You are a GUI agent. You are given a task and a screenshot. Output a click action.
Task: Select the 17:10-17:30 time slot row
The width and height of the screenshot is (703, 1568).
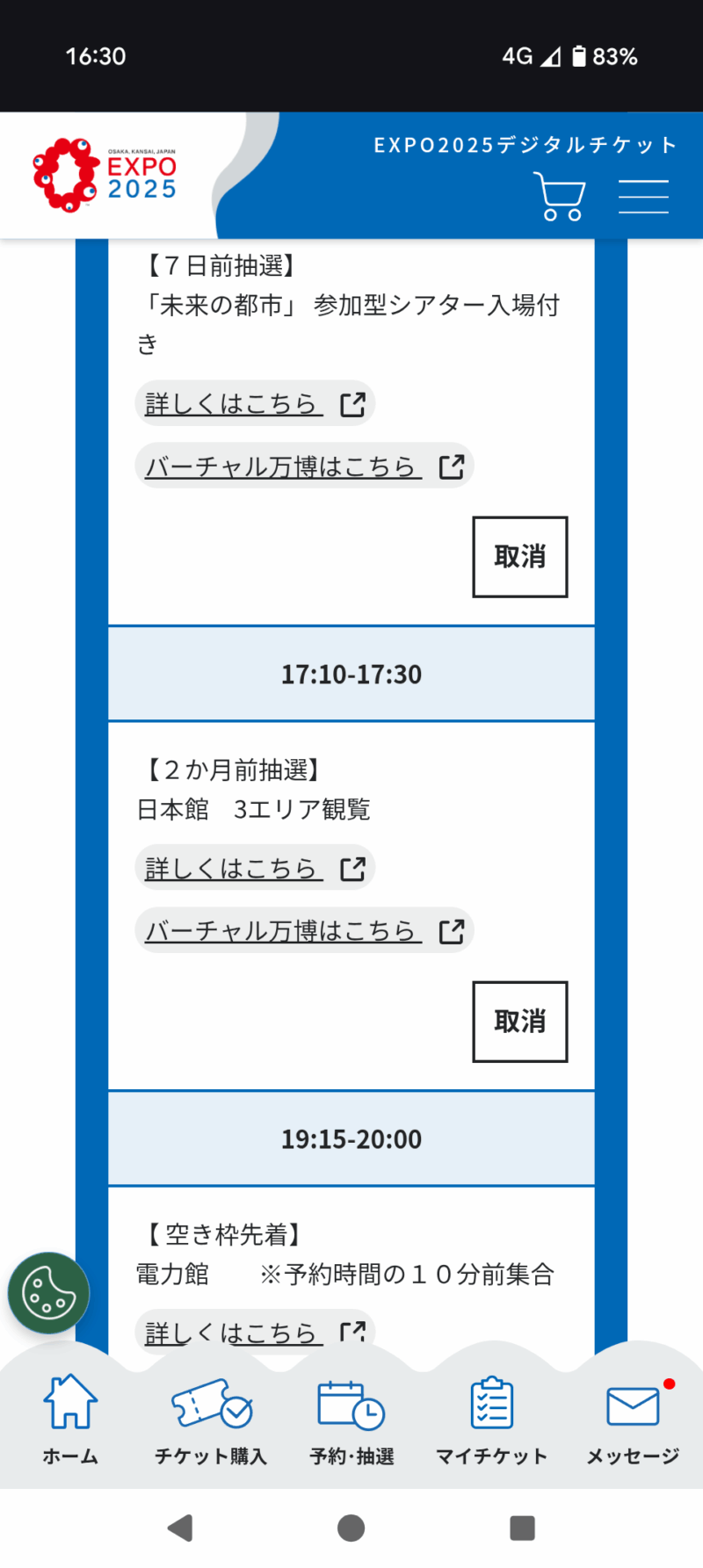(x=351, y=673)
